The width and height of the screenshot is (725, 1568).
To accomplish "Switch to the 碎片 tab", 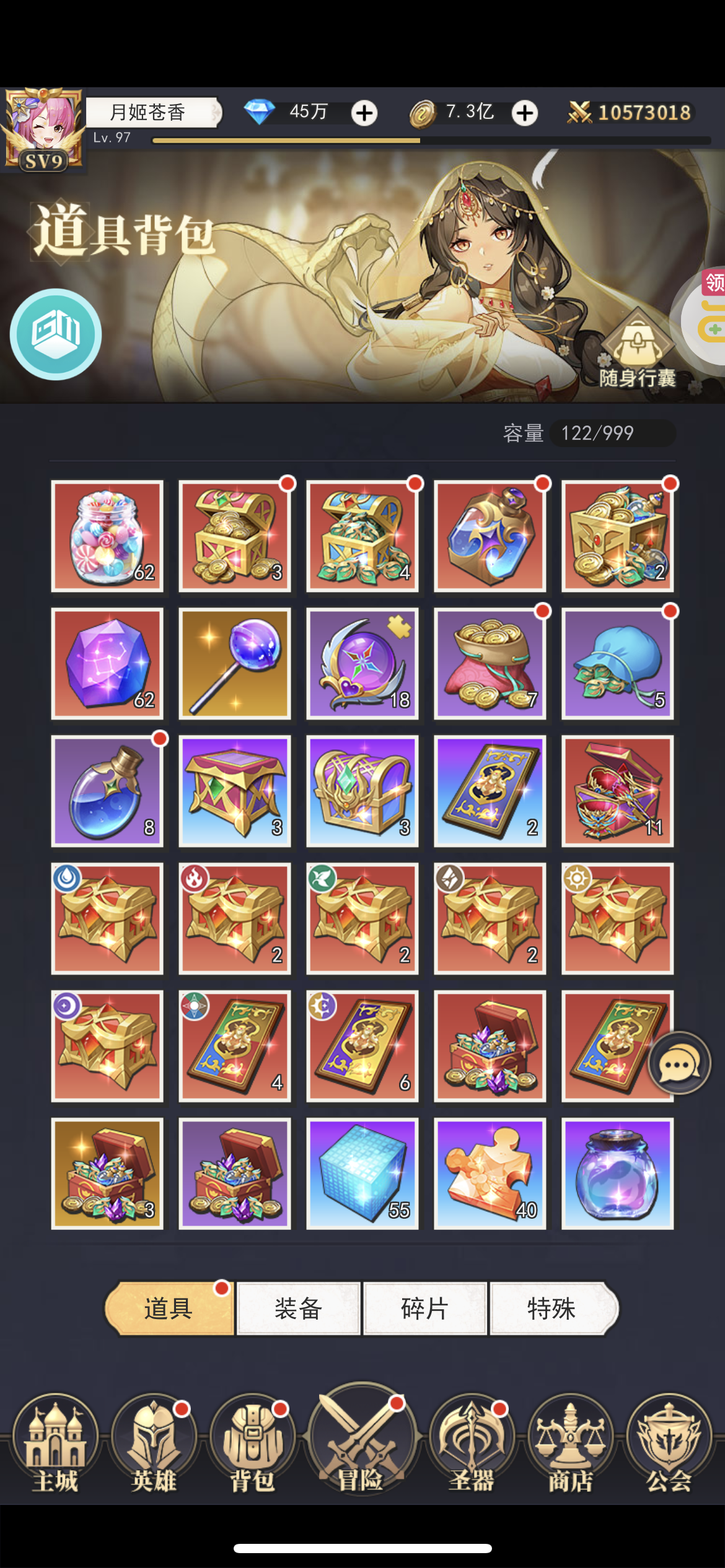I will pos(425,1309).
